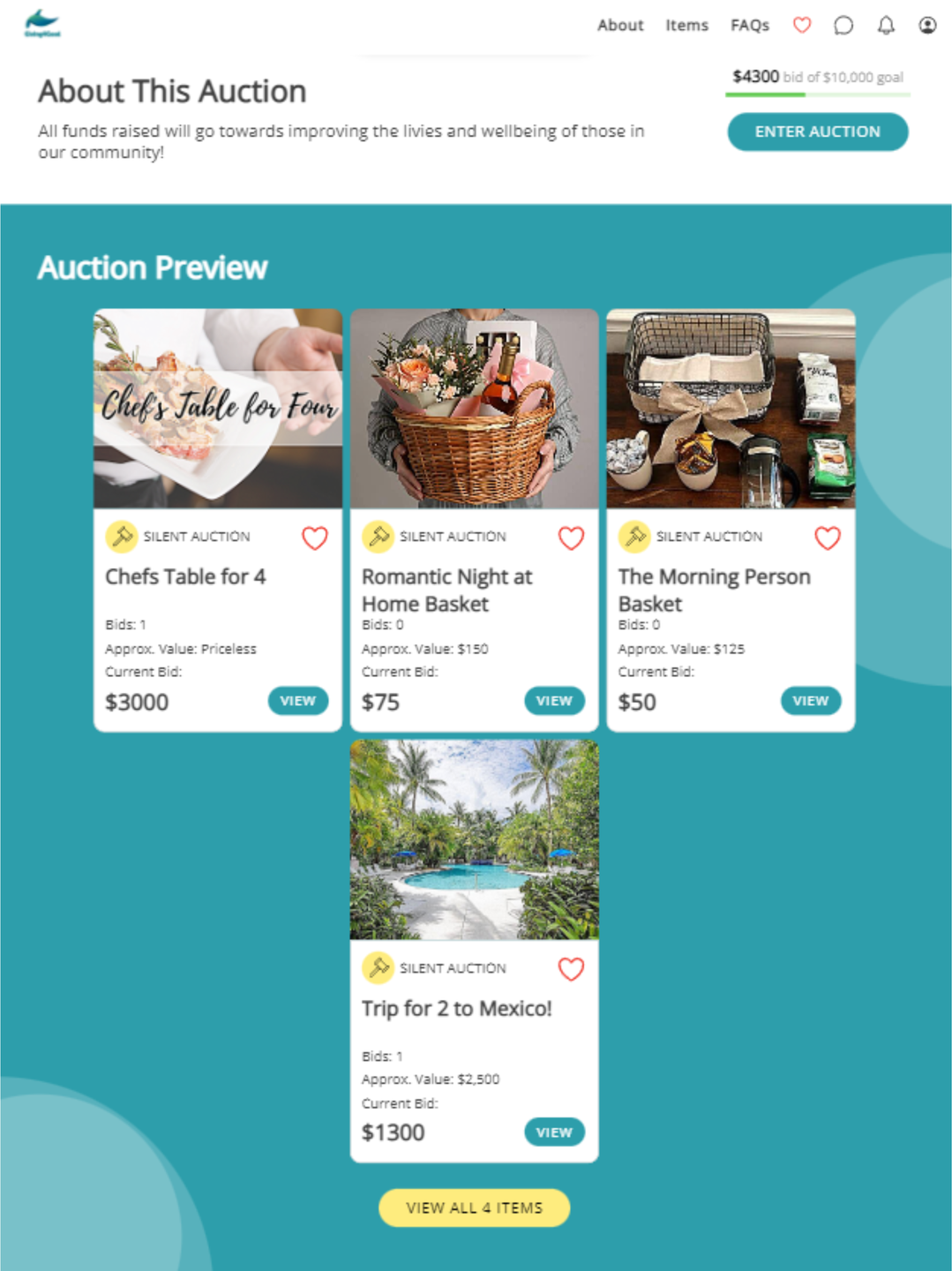The width and height of the screenshot is (952, 1271).
Task: Favorite the Chefs Table for 4 item
Action: click(x=315, y=538)
